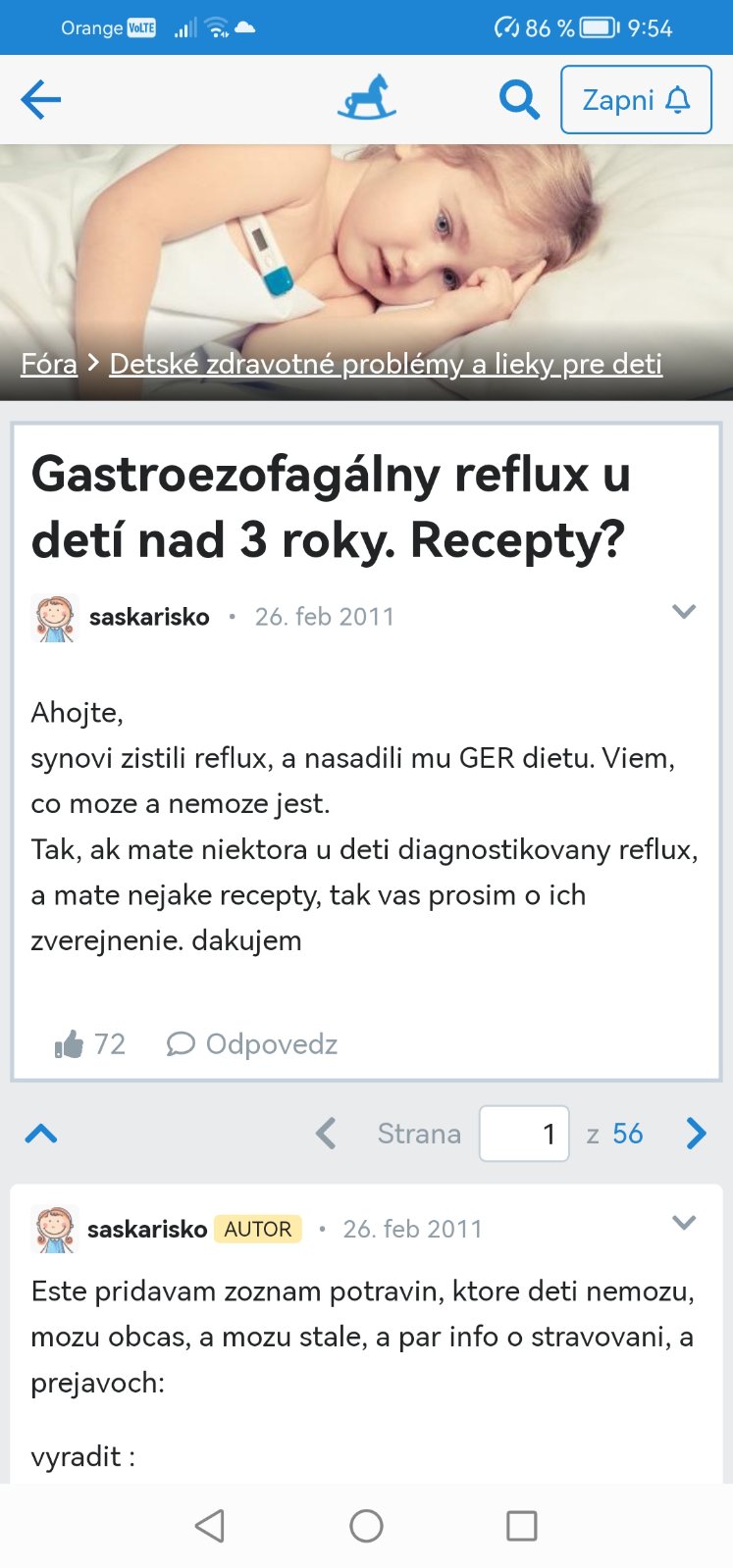
Task: Open the recent apps view
Action: 521,1526
